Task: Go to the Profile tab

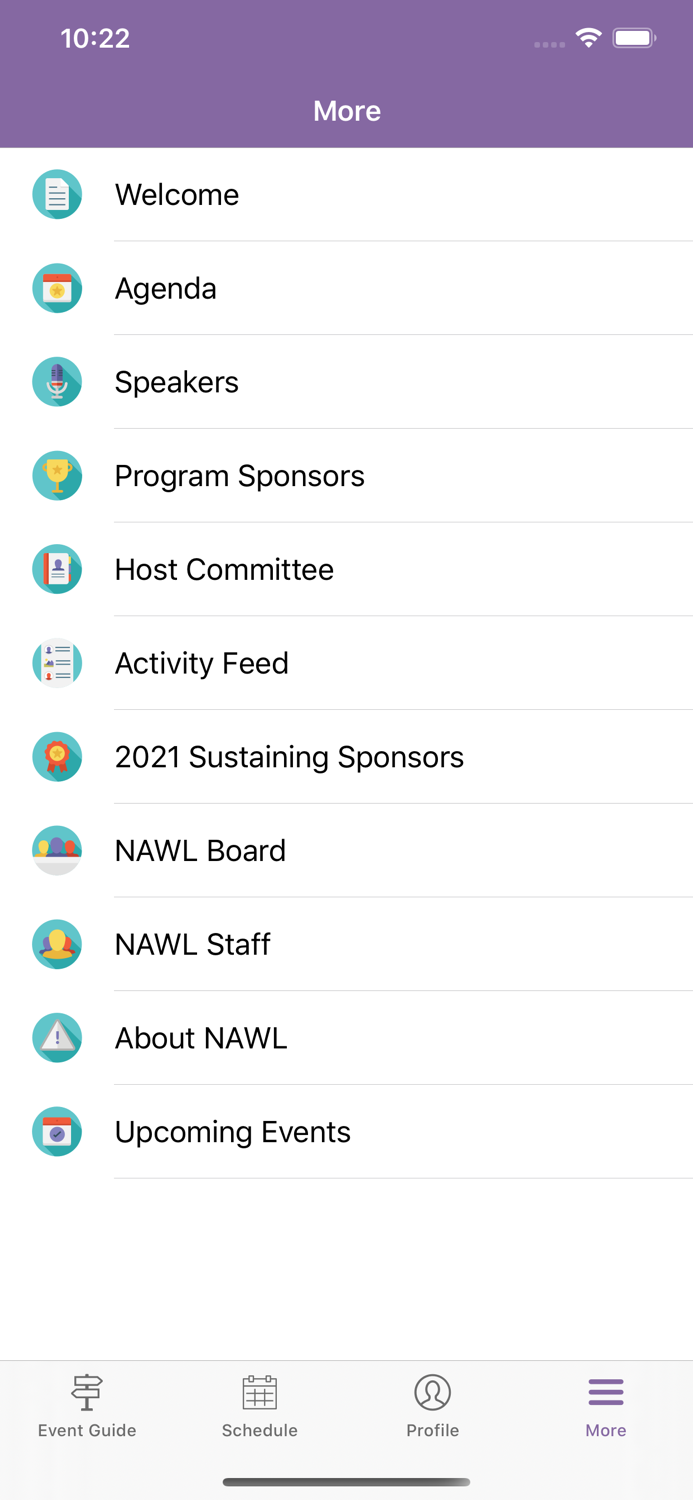Action: pos(433,1406)
